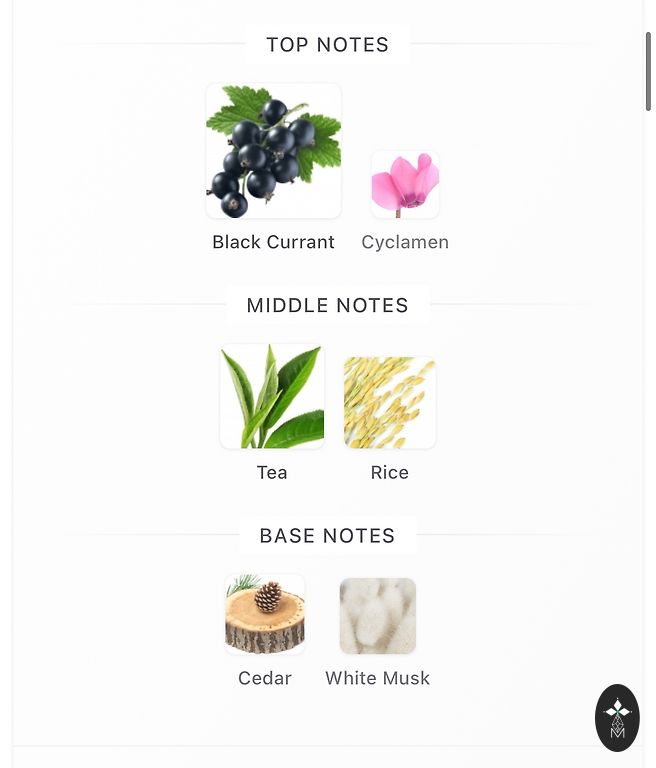Tap the floating dark round button
656x768 pixels.
point(617,717)
